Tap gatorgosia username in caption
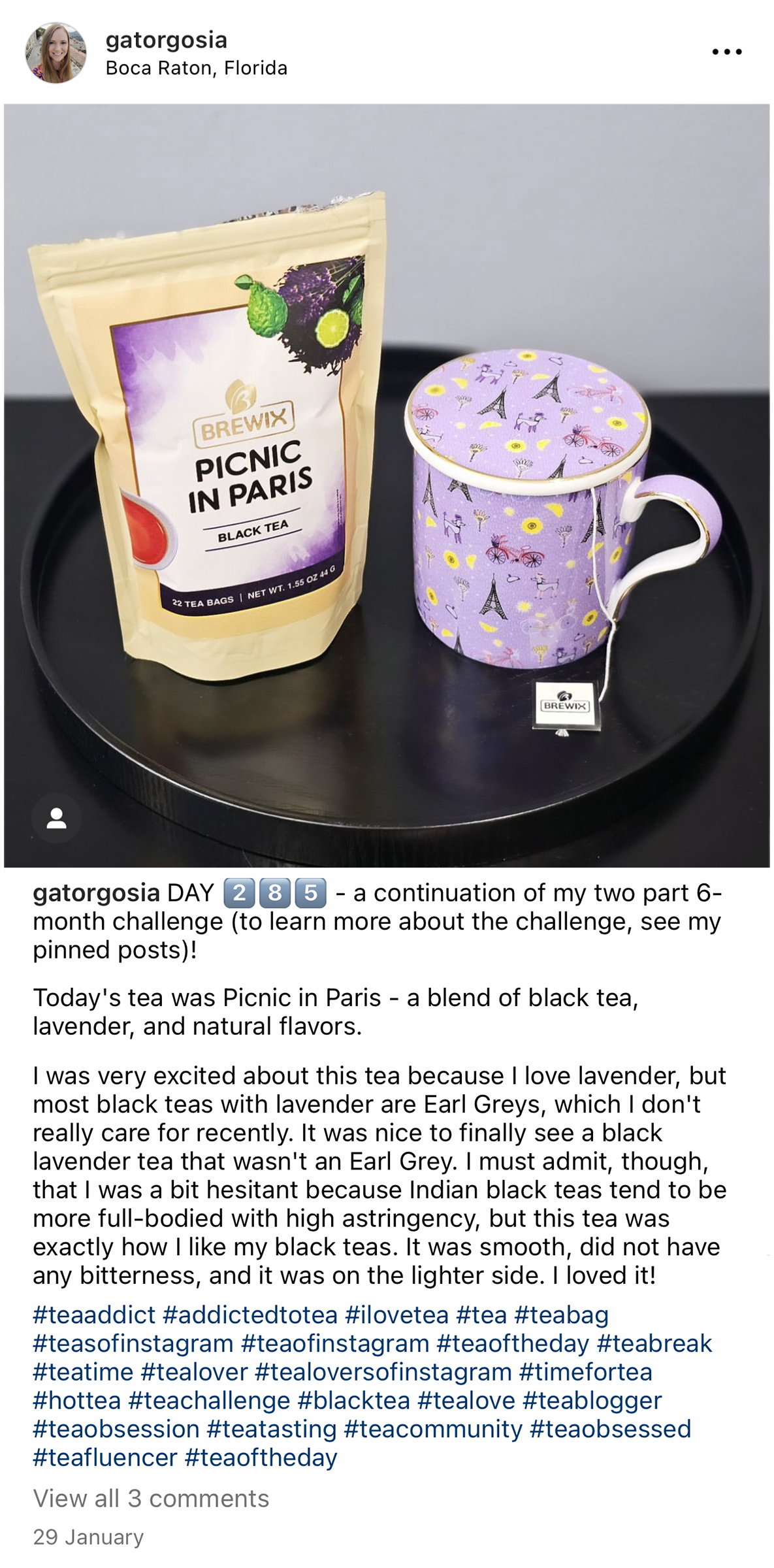This screenshot has width=774, height=1568. pos(96,892)
